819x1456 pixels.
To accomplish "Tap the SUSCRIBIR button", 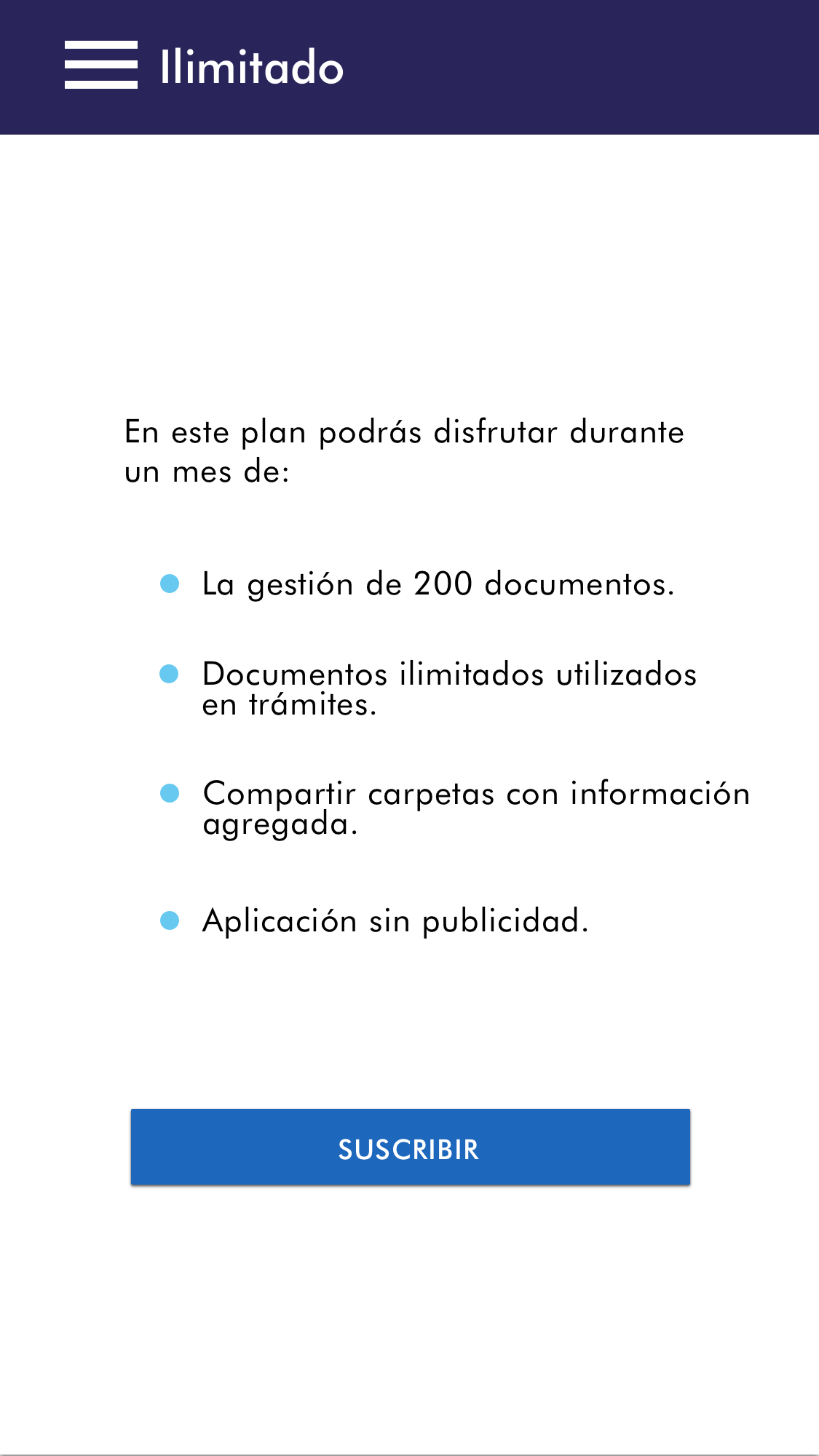I will (410, 1147).
